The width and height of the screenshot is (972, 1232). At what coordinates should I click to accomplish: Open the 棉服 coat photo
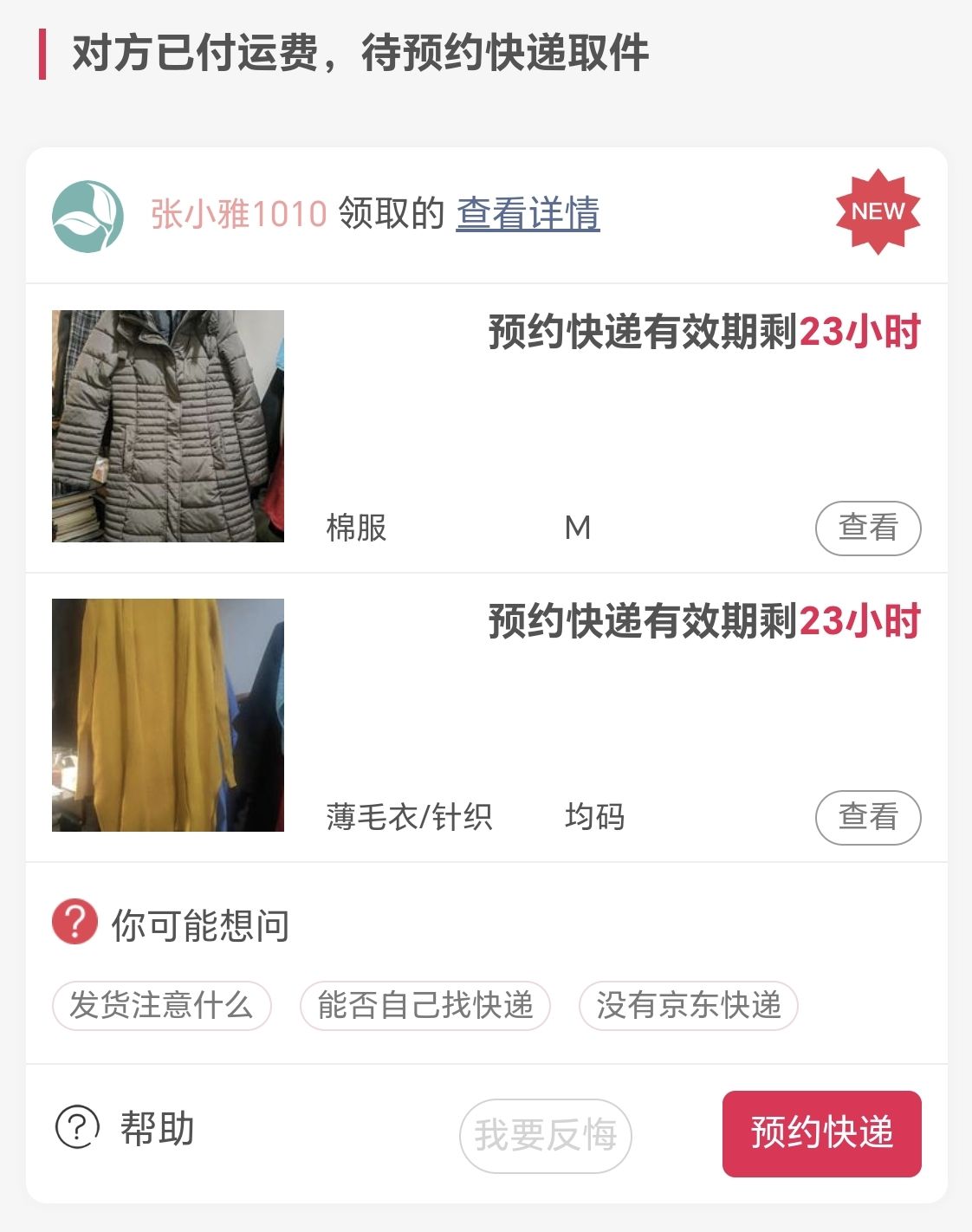tap(168, 426)
